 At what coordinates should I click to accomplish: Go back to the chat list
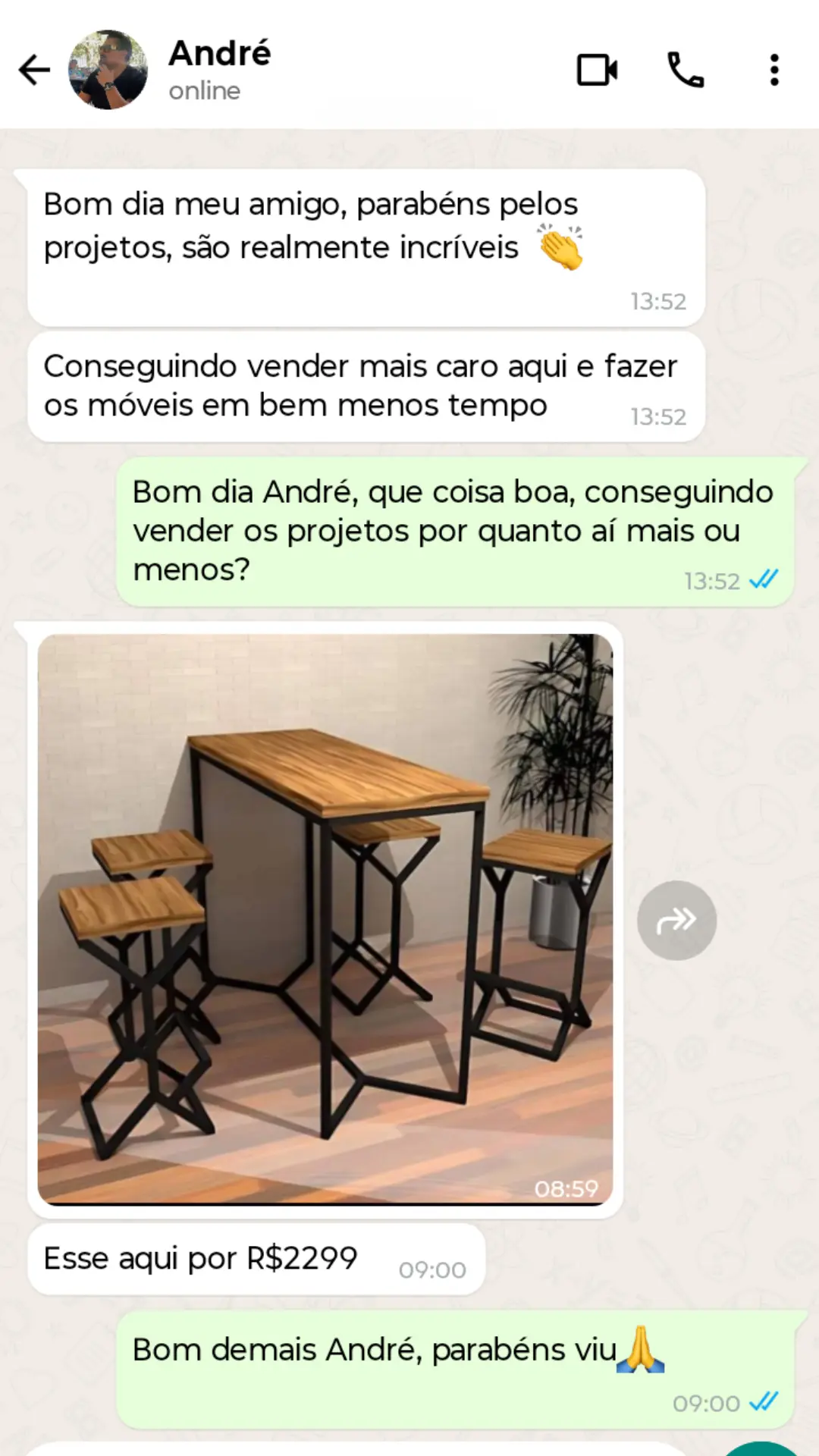33,69
